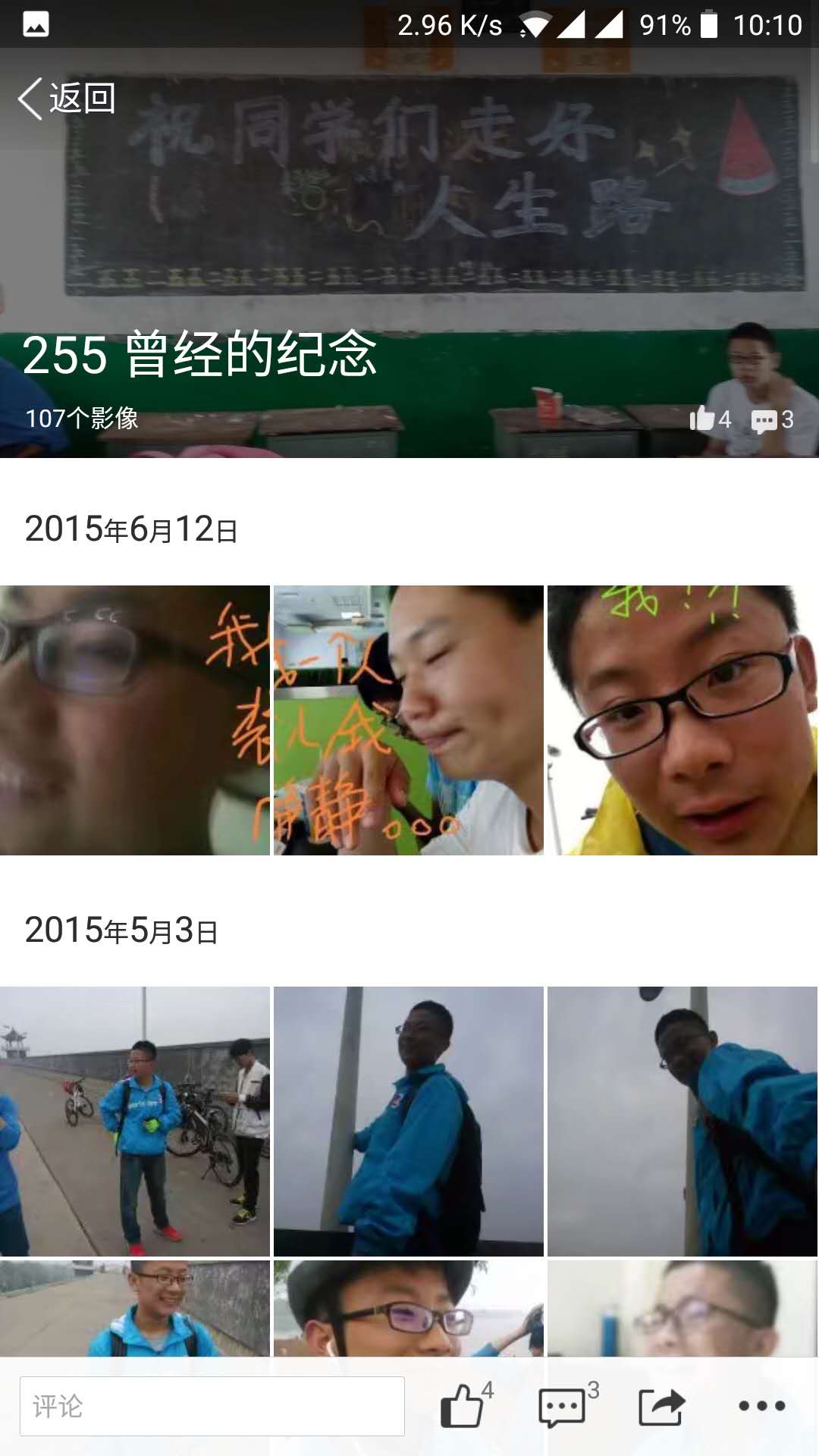Like the album with the bottom thumbs-up icon

point(463,1406)
